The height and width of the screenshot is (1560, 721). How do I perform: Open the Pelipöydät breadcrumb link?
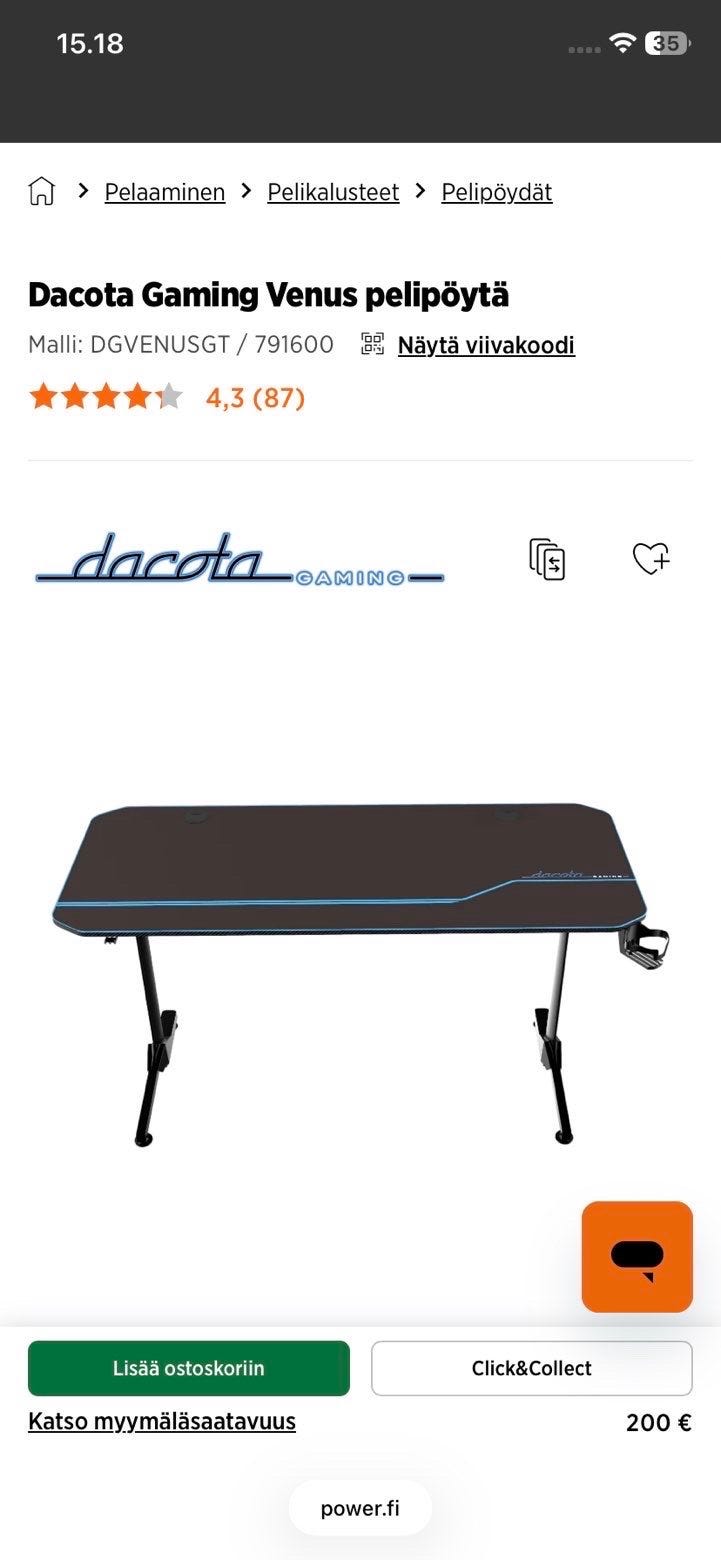click(497, 192)
